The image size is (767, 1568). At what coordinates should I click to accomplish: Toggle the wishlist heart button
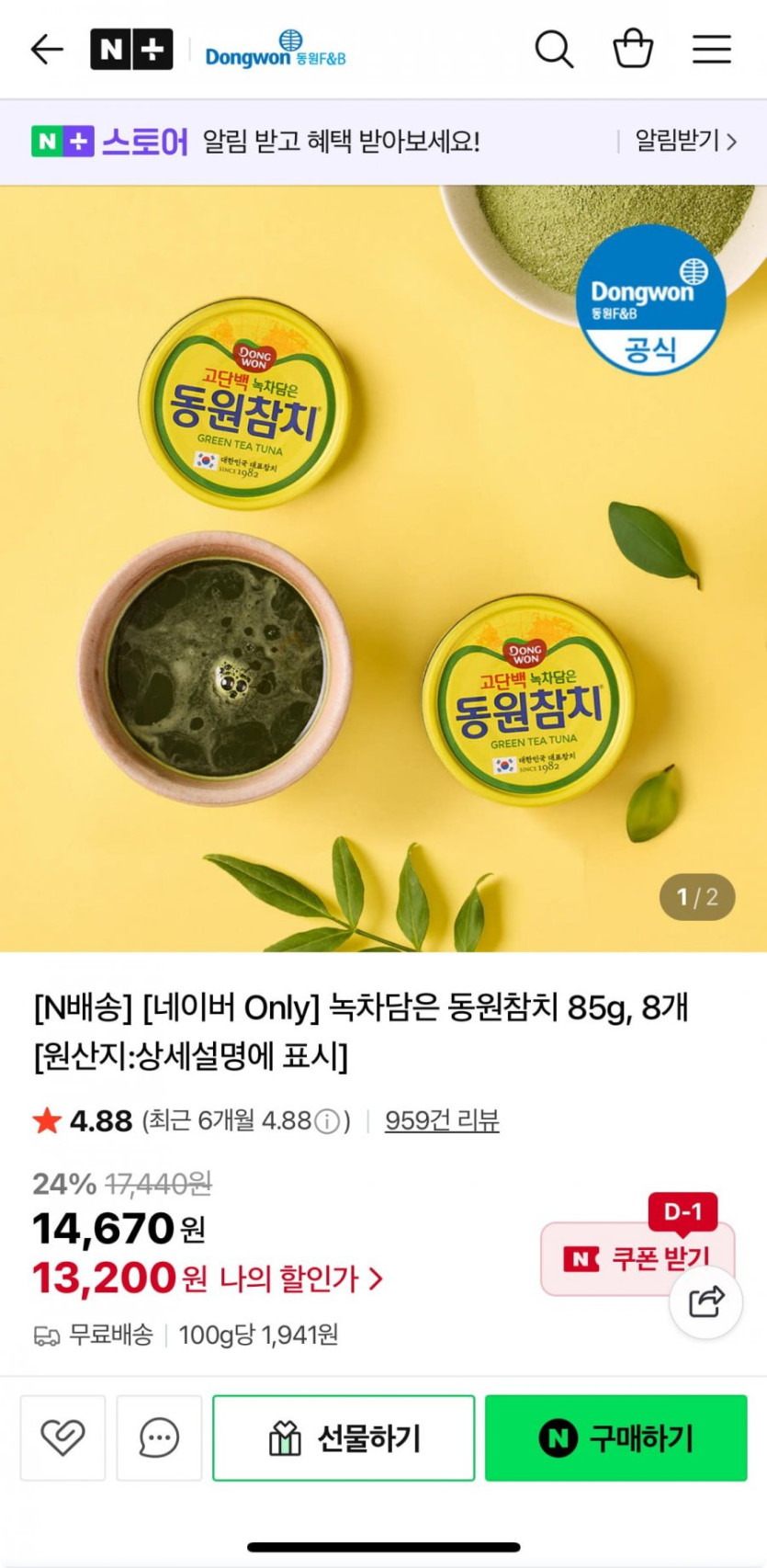[x=62, y=1437]
